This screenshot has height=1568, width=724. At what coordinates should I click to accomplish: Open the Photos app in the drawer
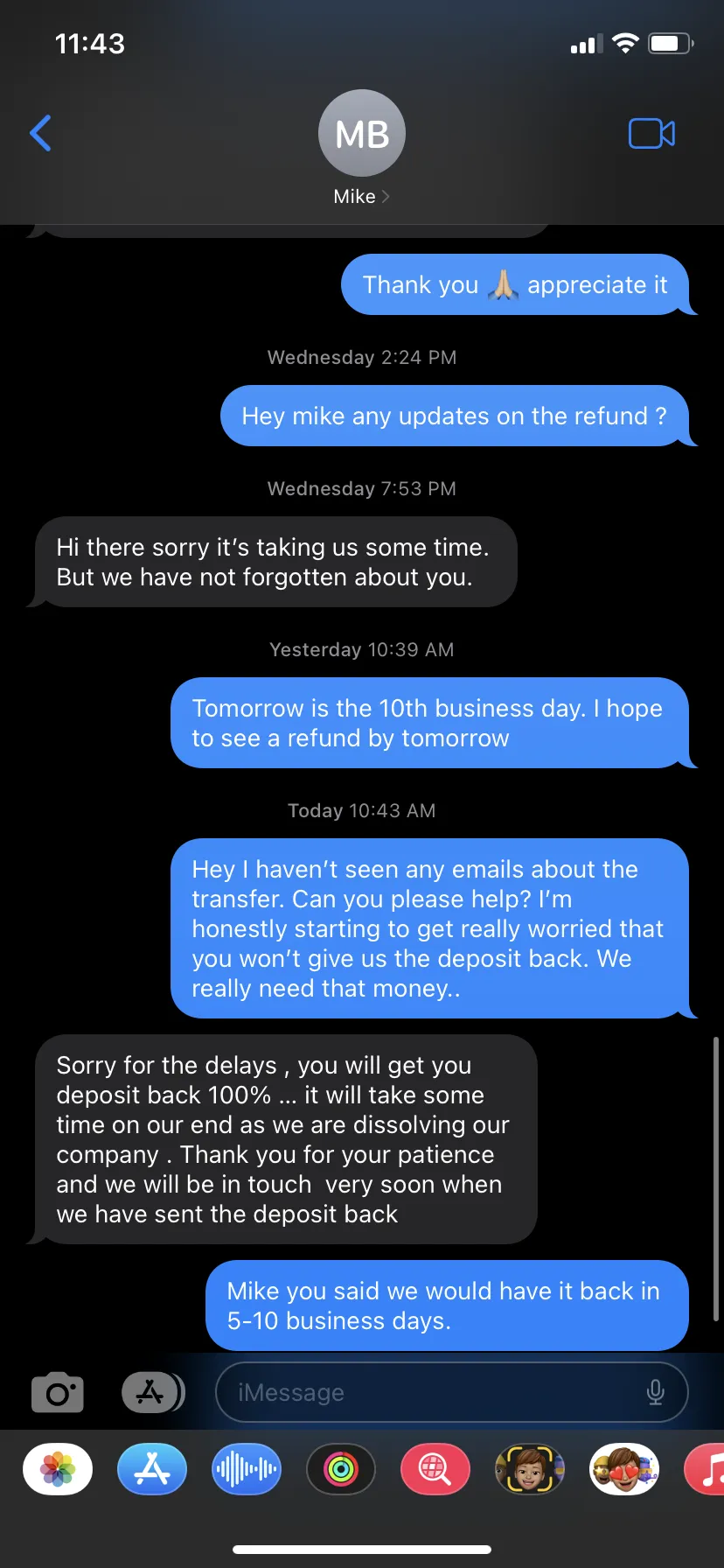[x=58, y=1469]
